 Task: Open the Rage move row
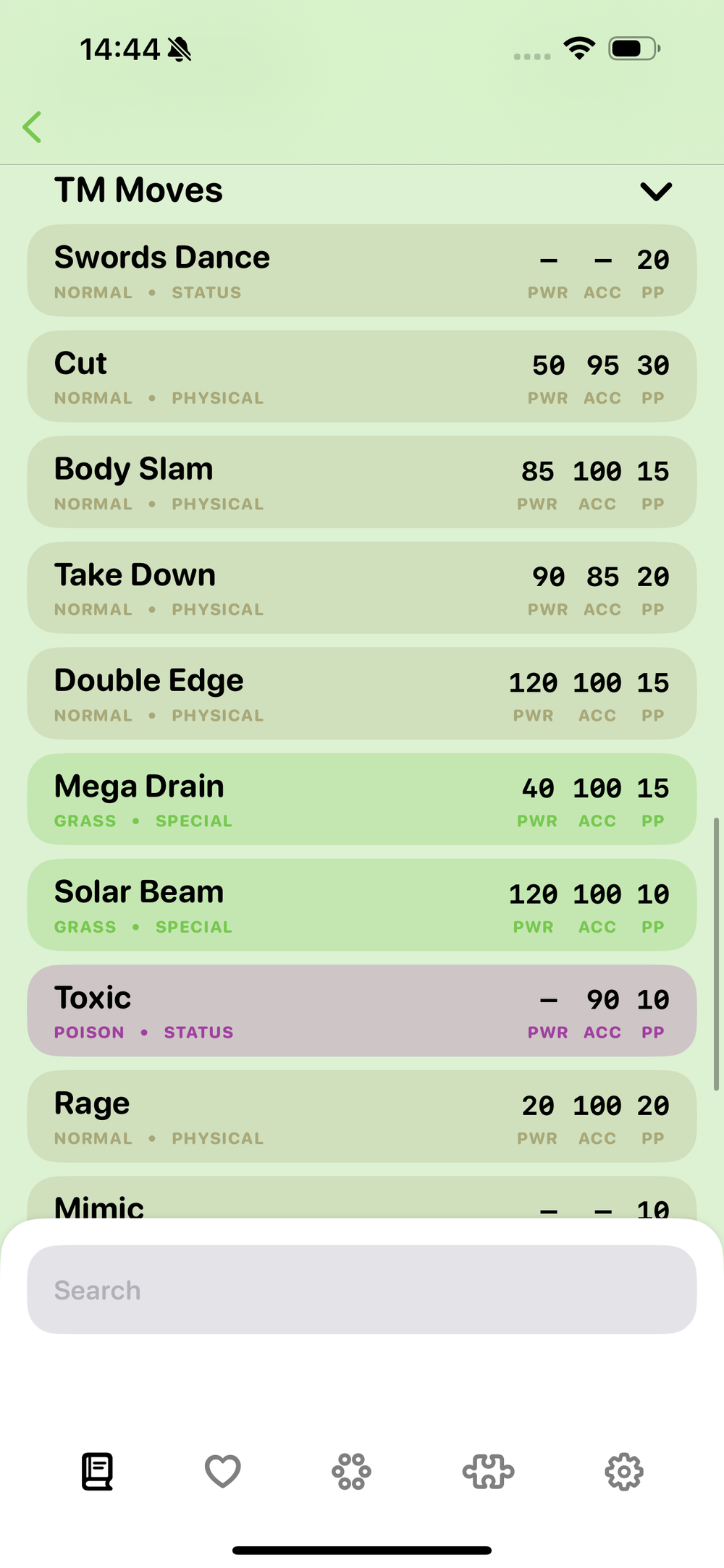362,1116
